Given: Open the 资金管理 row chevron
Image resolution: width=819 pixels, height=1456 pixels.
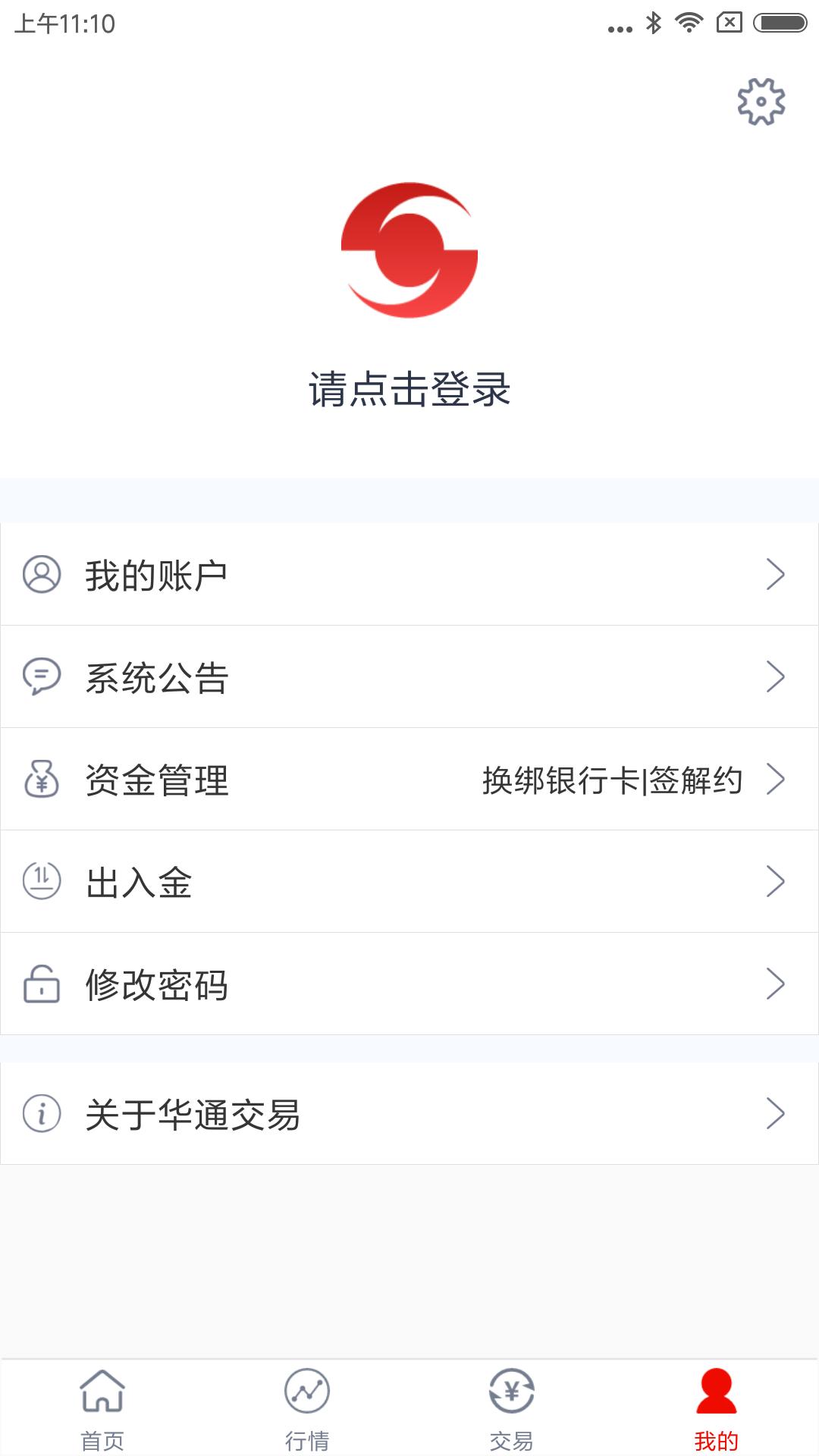Looking at the screenshot, I should coord(776,780).
